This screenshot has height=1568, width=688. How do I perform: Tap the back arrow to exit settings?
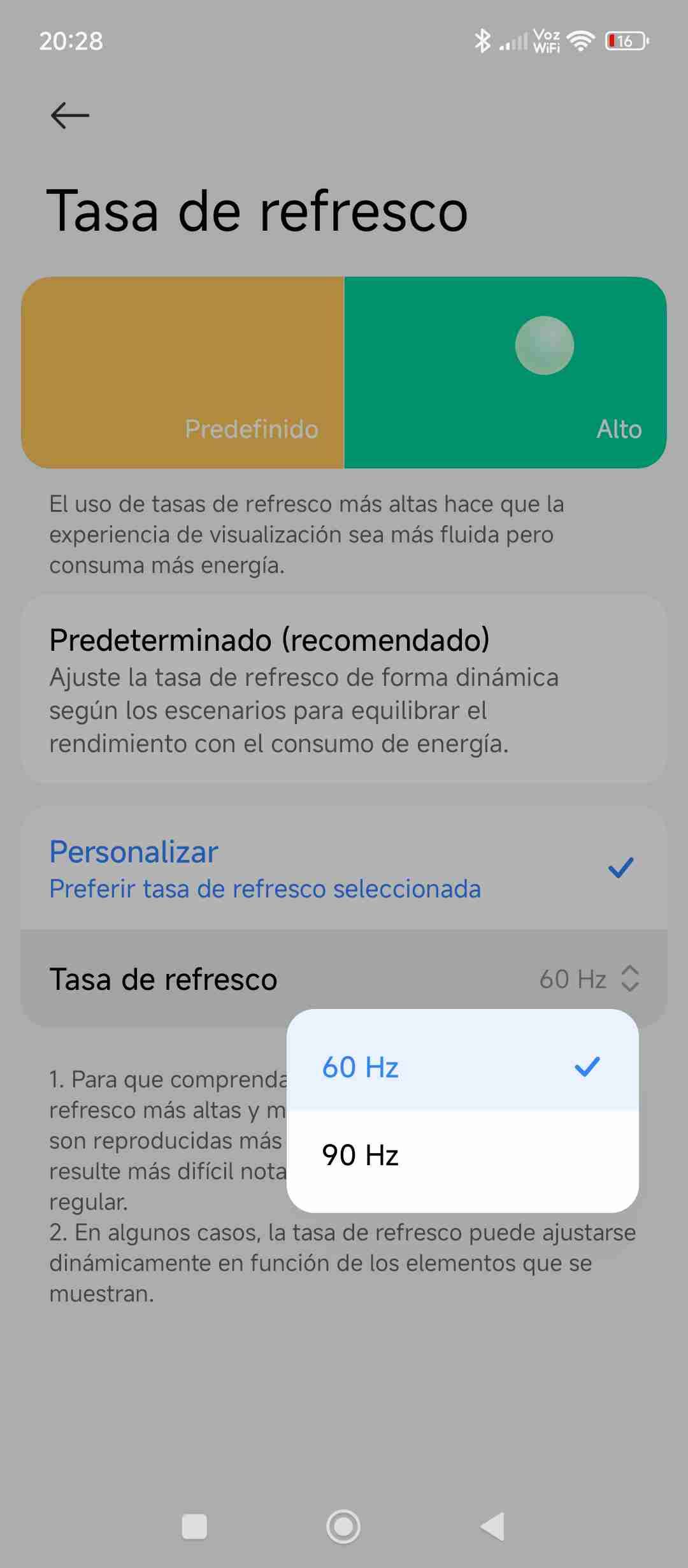pos(70,115)
